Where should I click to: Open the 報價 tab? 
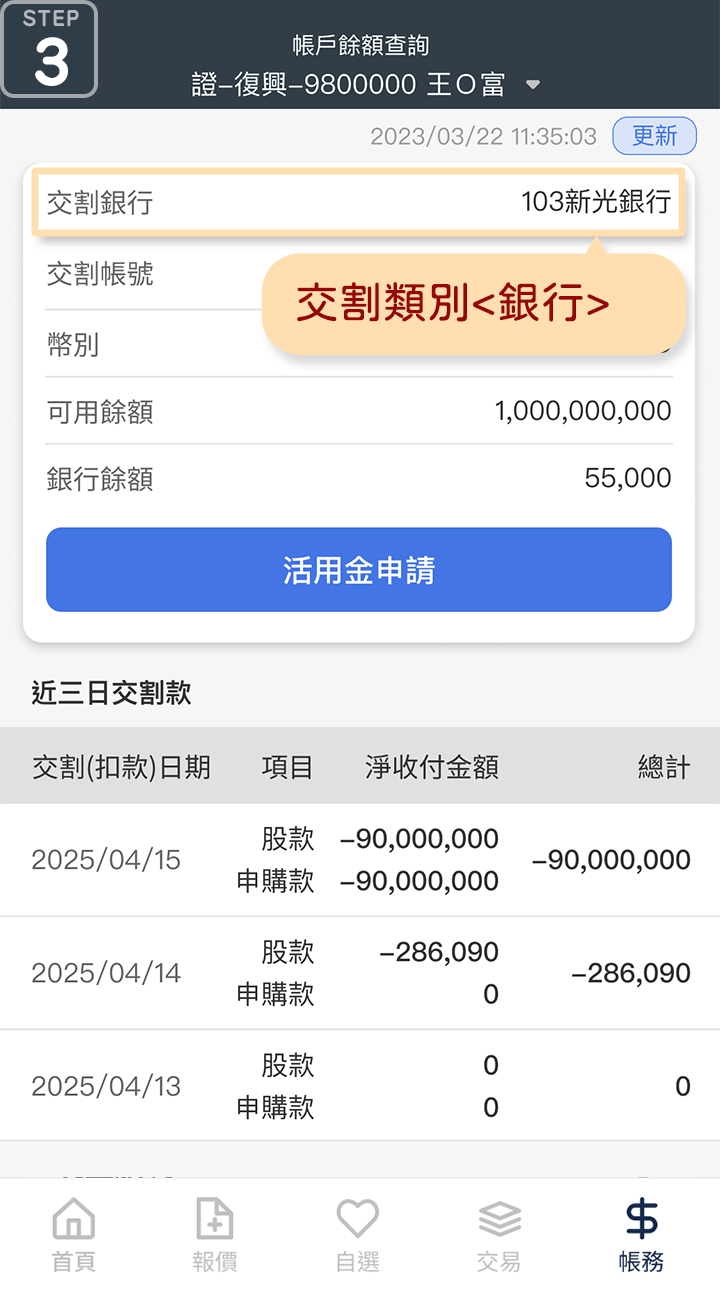click(x=215, y=1236)
